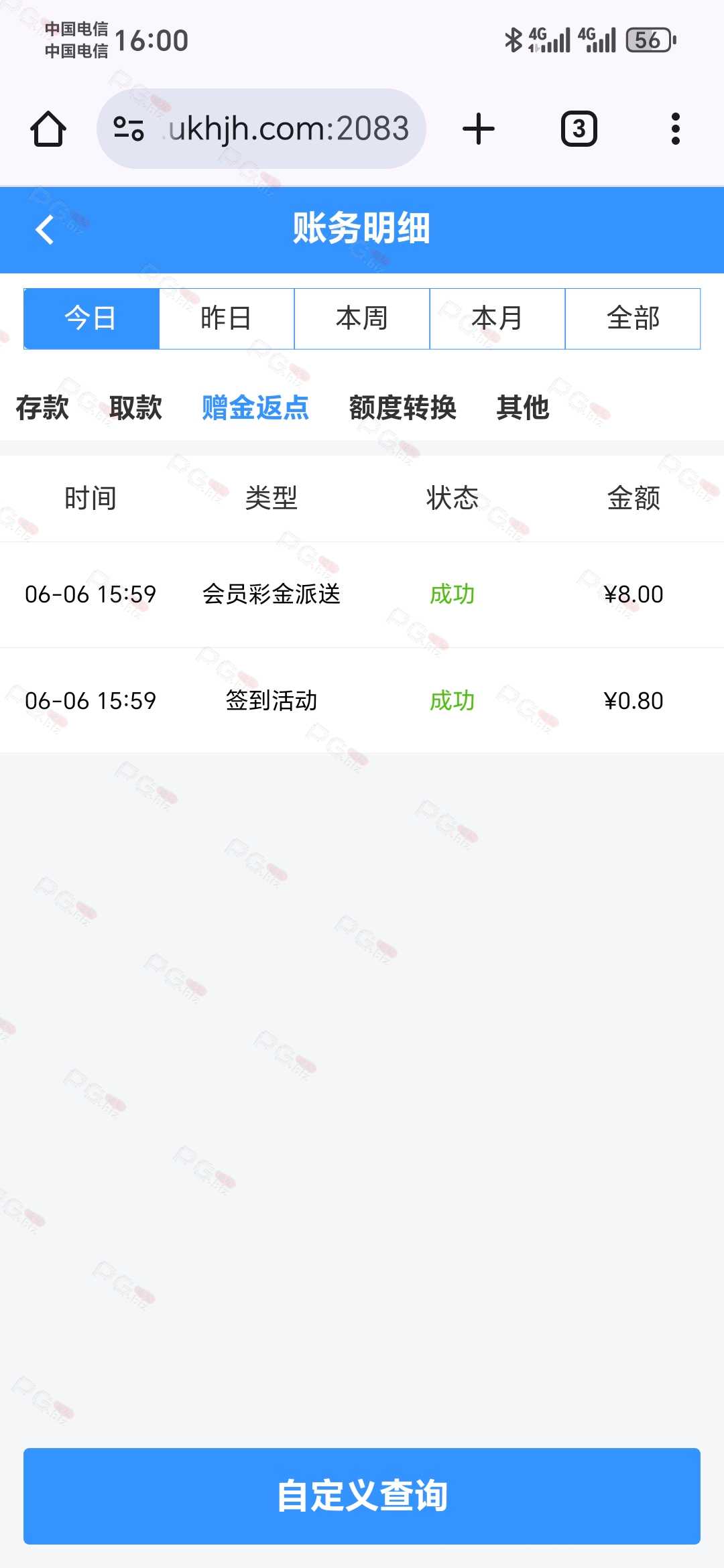Open browser home page
724x1568 pixels.
(48, 129)
